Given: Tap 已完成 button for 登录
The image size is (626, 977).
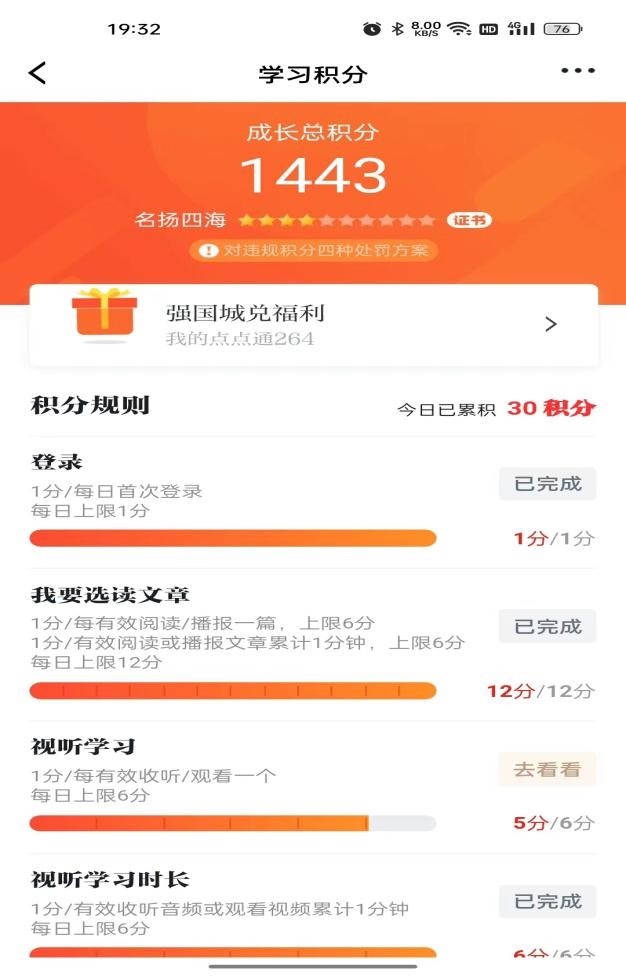Looking at the screenshot, I should [547, 484].
